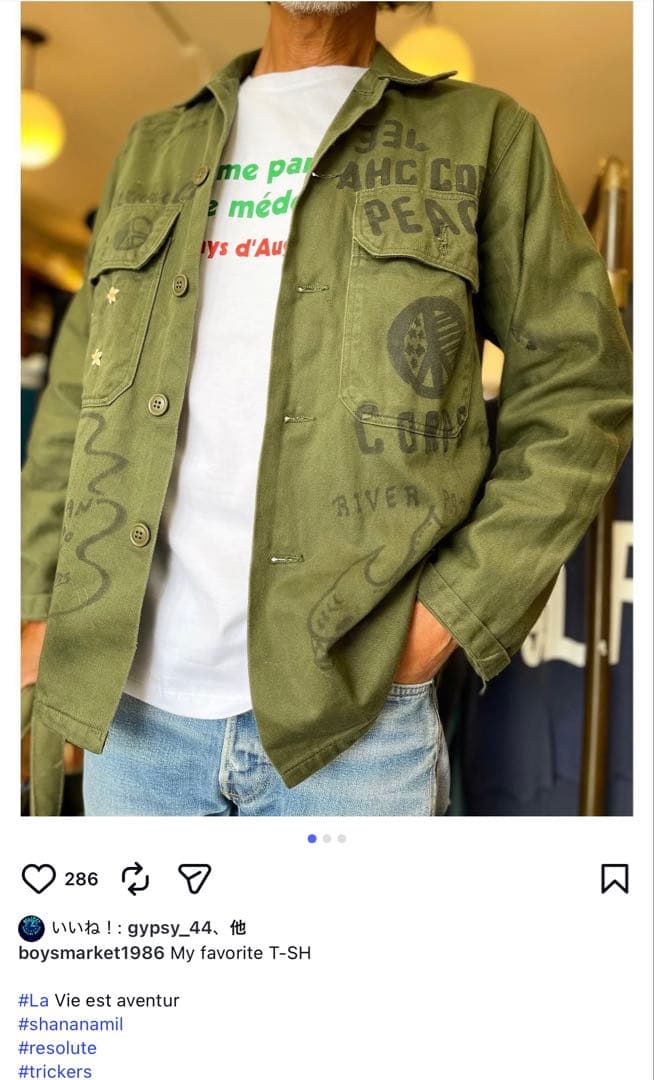Open the #shananamil hashtag
The width and height of the screenshot is (654, 1080).
coord(70,1024)
